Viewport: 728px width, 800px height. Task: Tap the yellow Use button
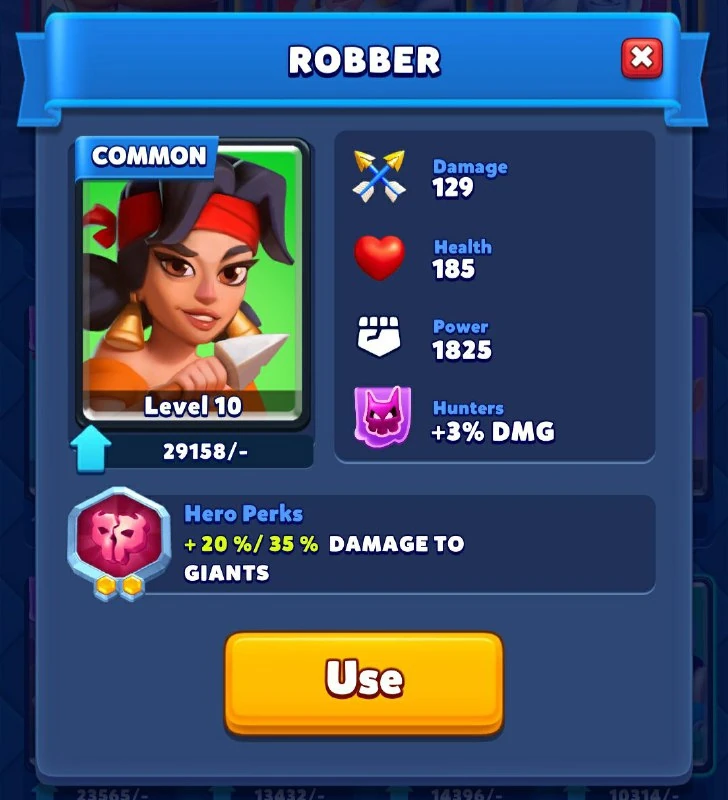click(x=364, y=682)
